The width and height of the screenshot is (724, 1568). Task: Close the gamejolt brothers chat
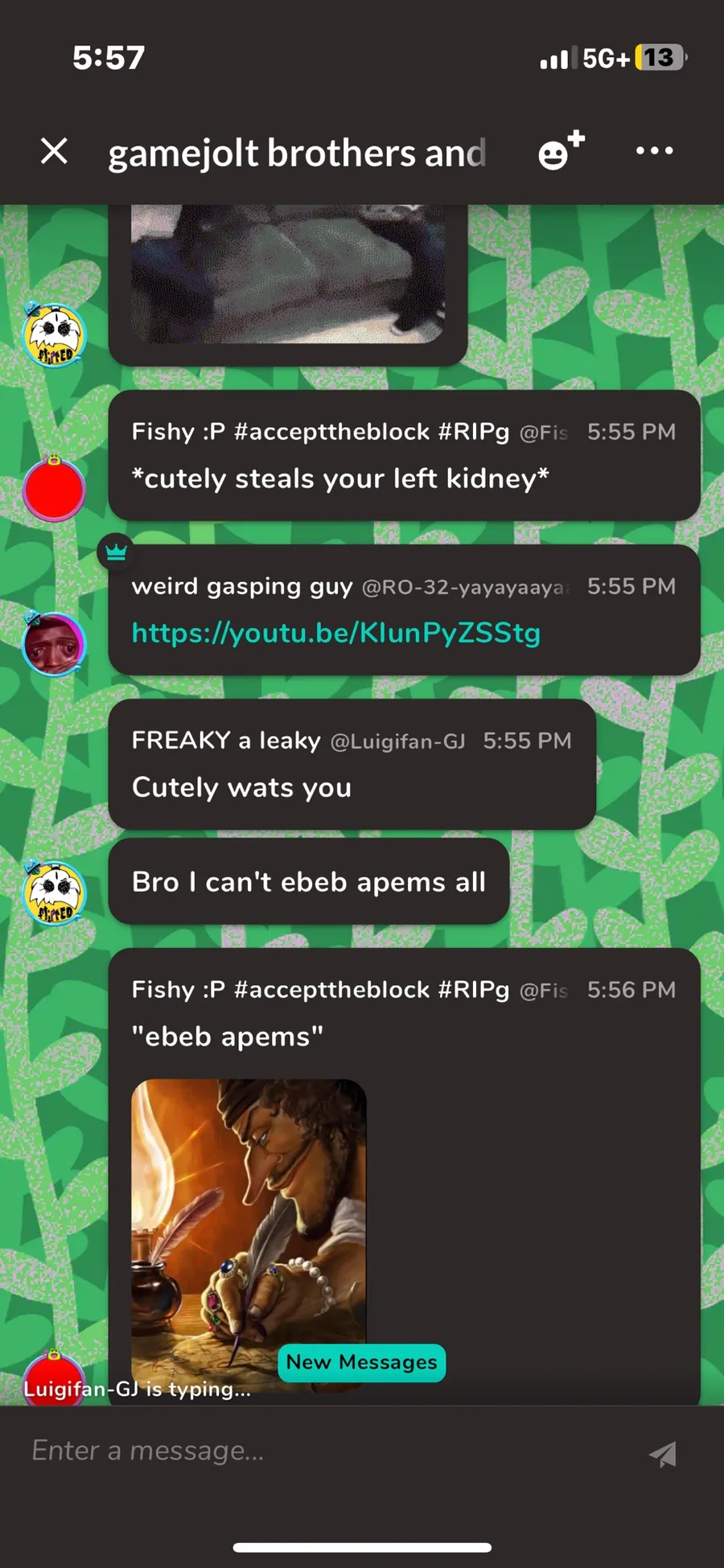[54, 150]
